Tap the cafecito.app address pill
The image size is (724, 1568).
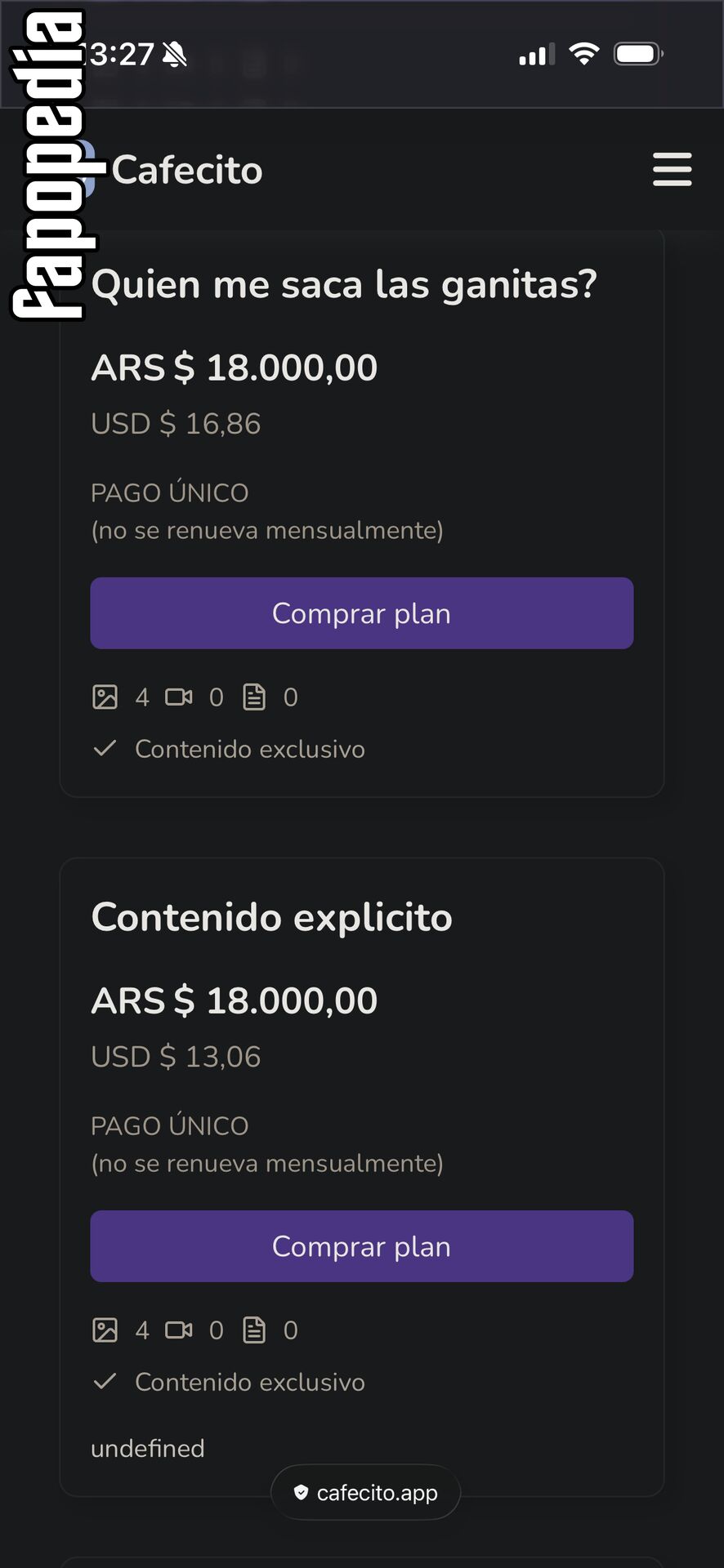[365, 1492]
